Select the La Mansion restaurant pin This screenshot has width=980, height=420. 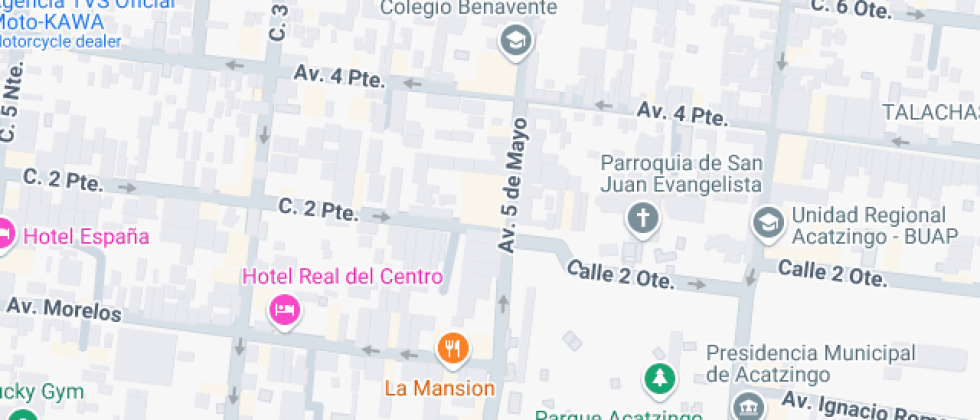point(453,349)
